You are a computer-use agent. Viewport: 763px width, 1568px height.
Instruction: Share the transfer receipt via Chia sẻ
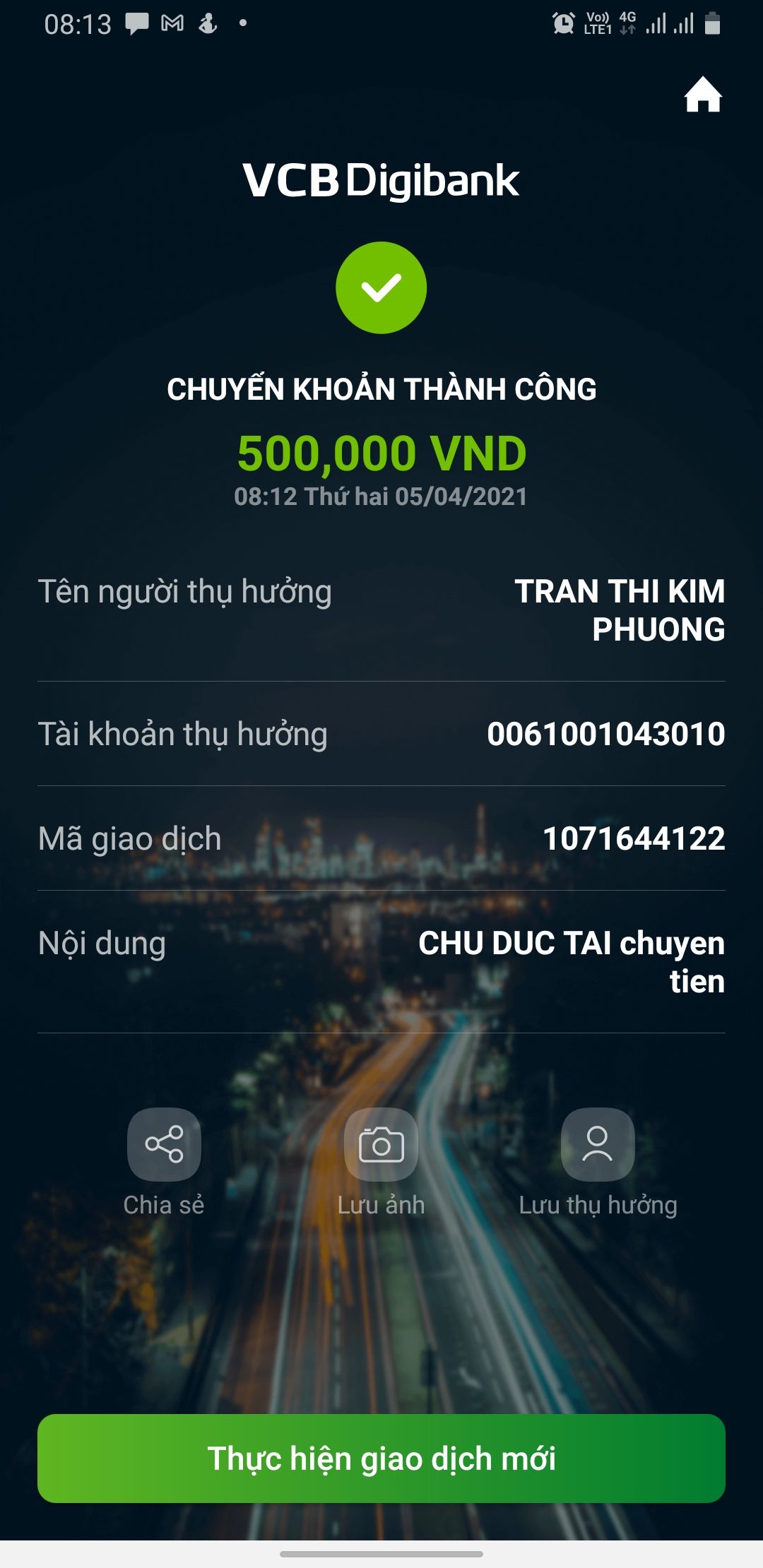click(164, 1145)
